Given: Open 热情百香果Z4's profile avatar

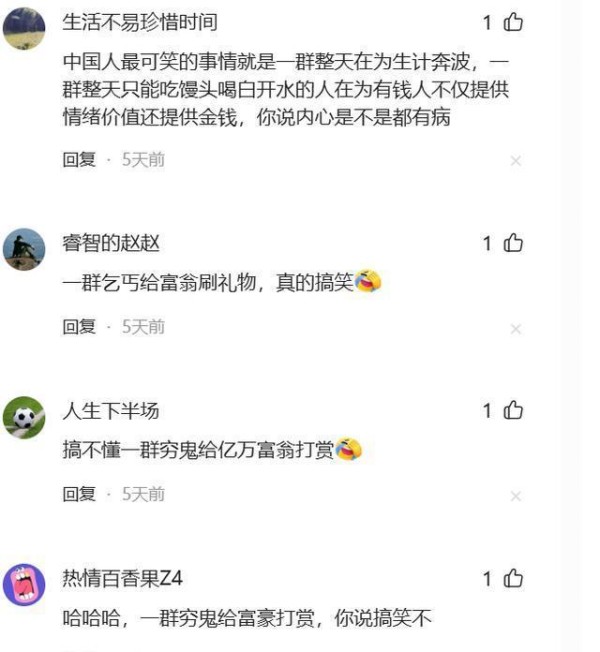Looking at the screenshot, I should click(24, 584).
